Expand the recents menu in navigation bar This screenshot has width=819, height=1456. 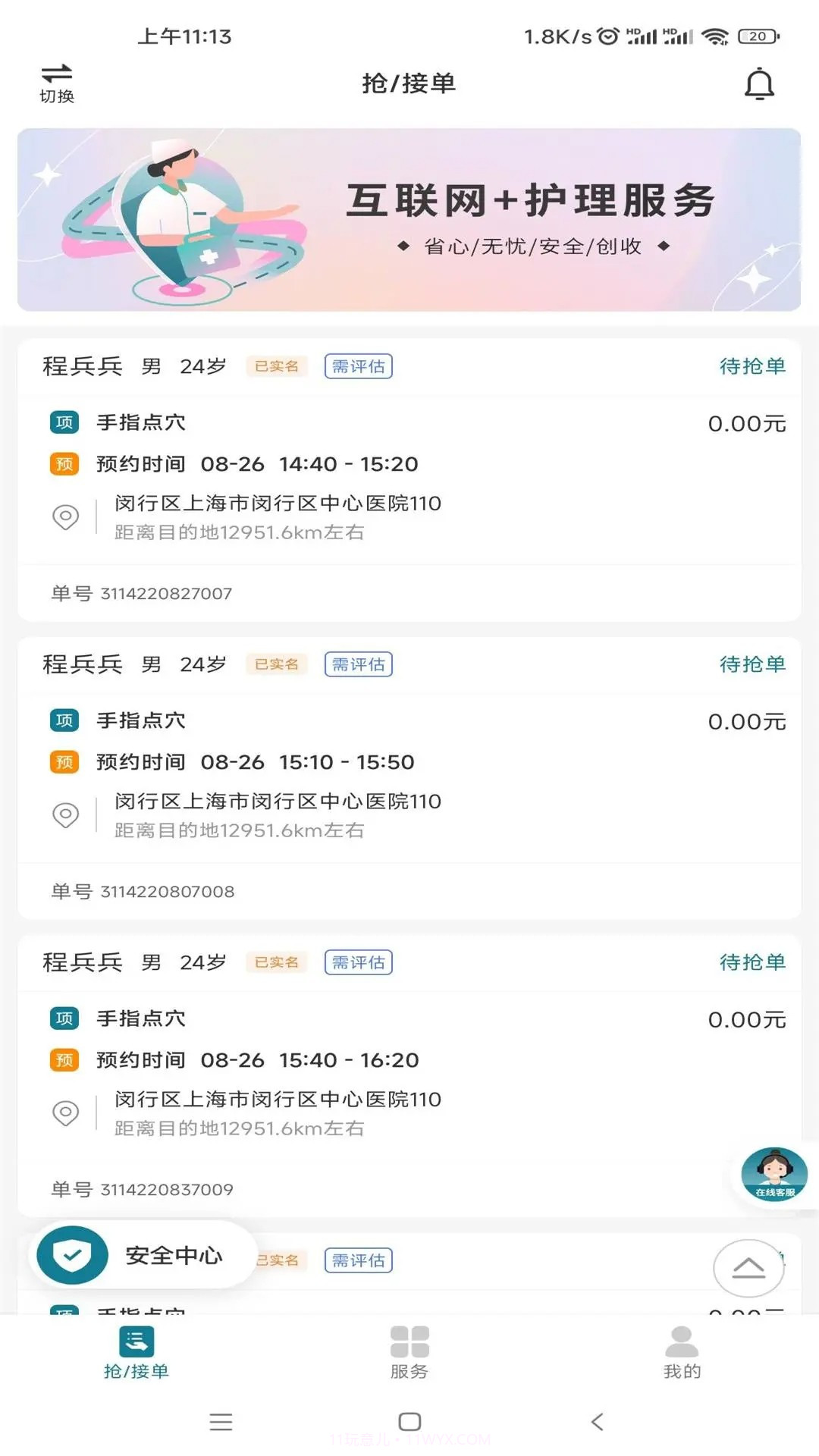[221, 1422]
